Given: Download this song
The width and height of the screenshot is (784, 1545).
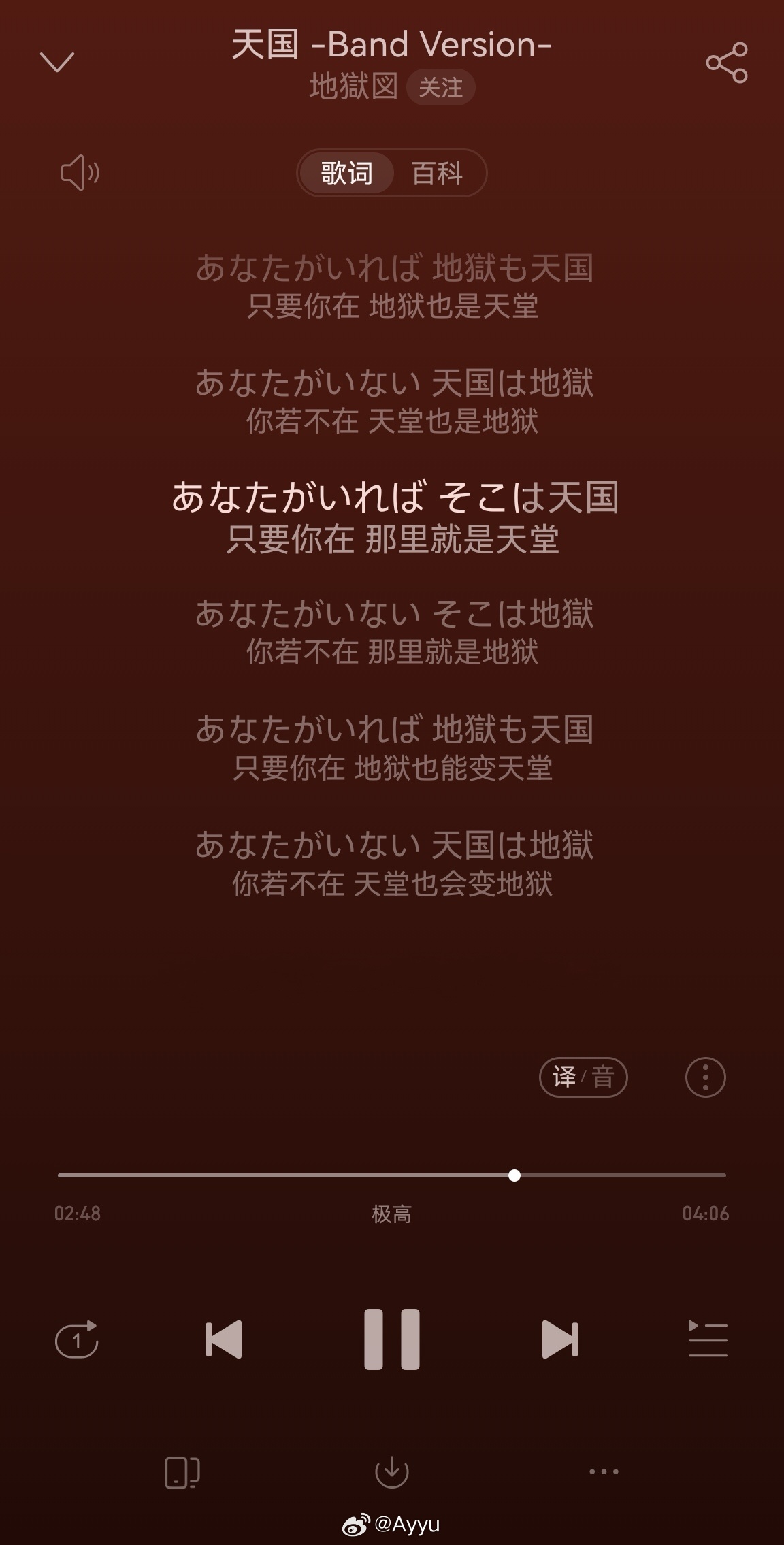Looking at the screenshot, I should click(x=392, y=1472).
